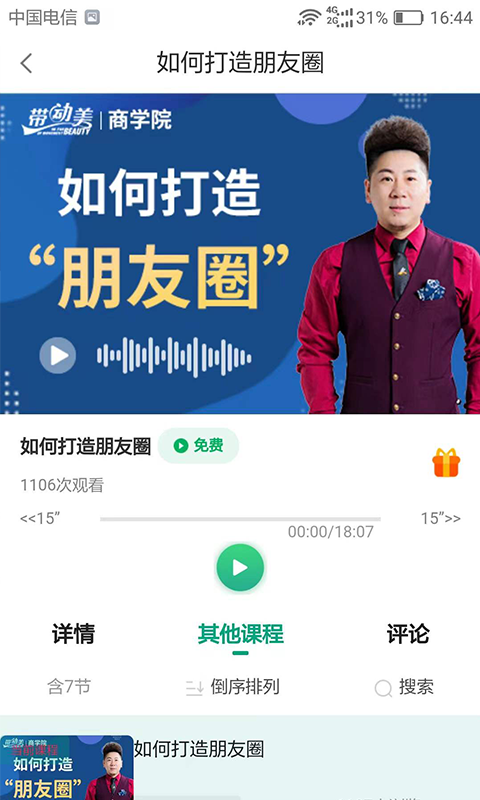Screen dimensions: 480x800
Task: Toggle 倒序排列 sort order
Action: click(233, 687)
